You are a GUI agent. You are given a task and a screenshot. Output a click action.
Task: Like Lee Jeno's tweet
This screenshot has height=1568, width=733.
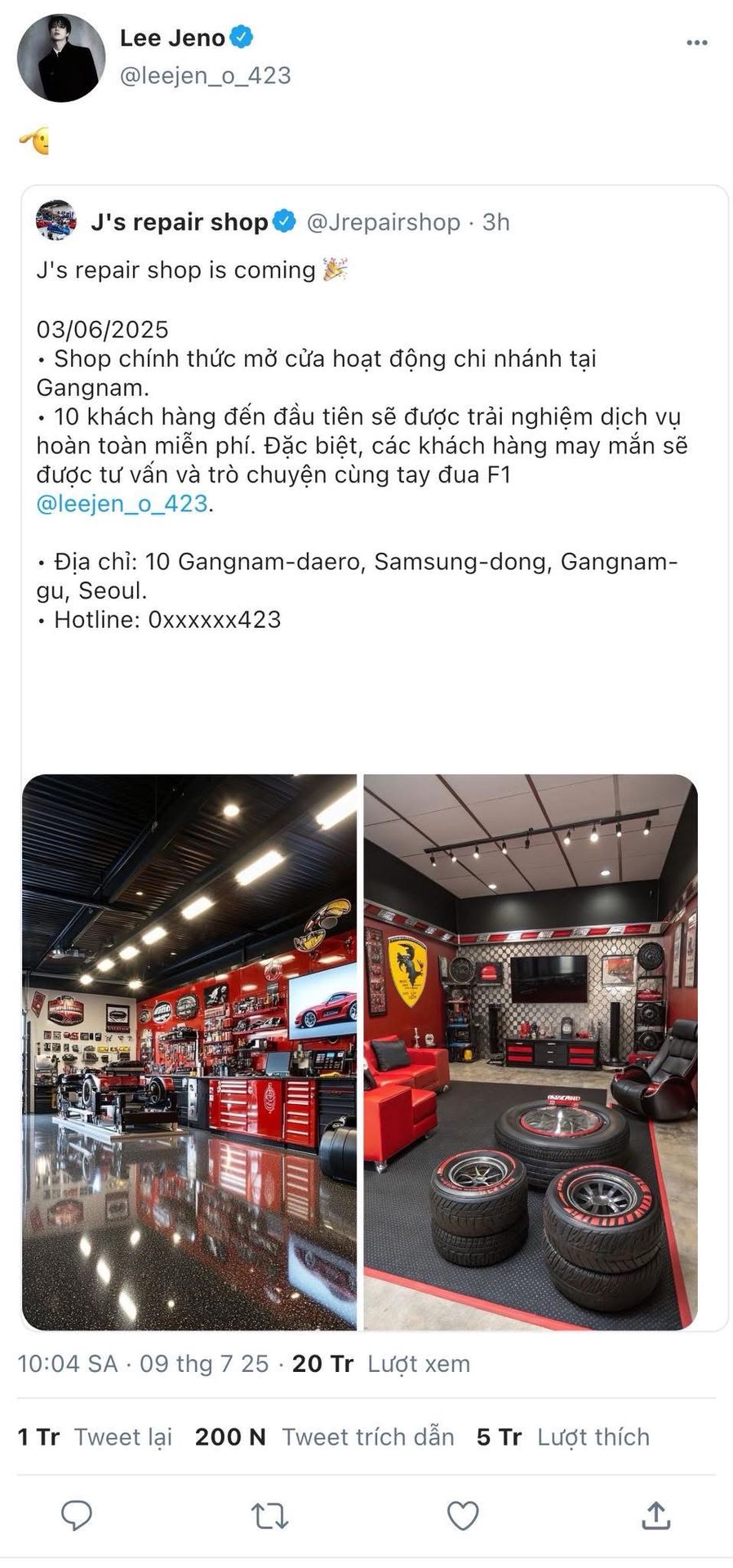click(463, 1516)
